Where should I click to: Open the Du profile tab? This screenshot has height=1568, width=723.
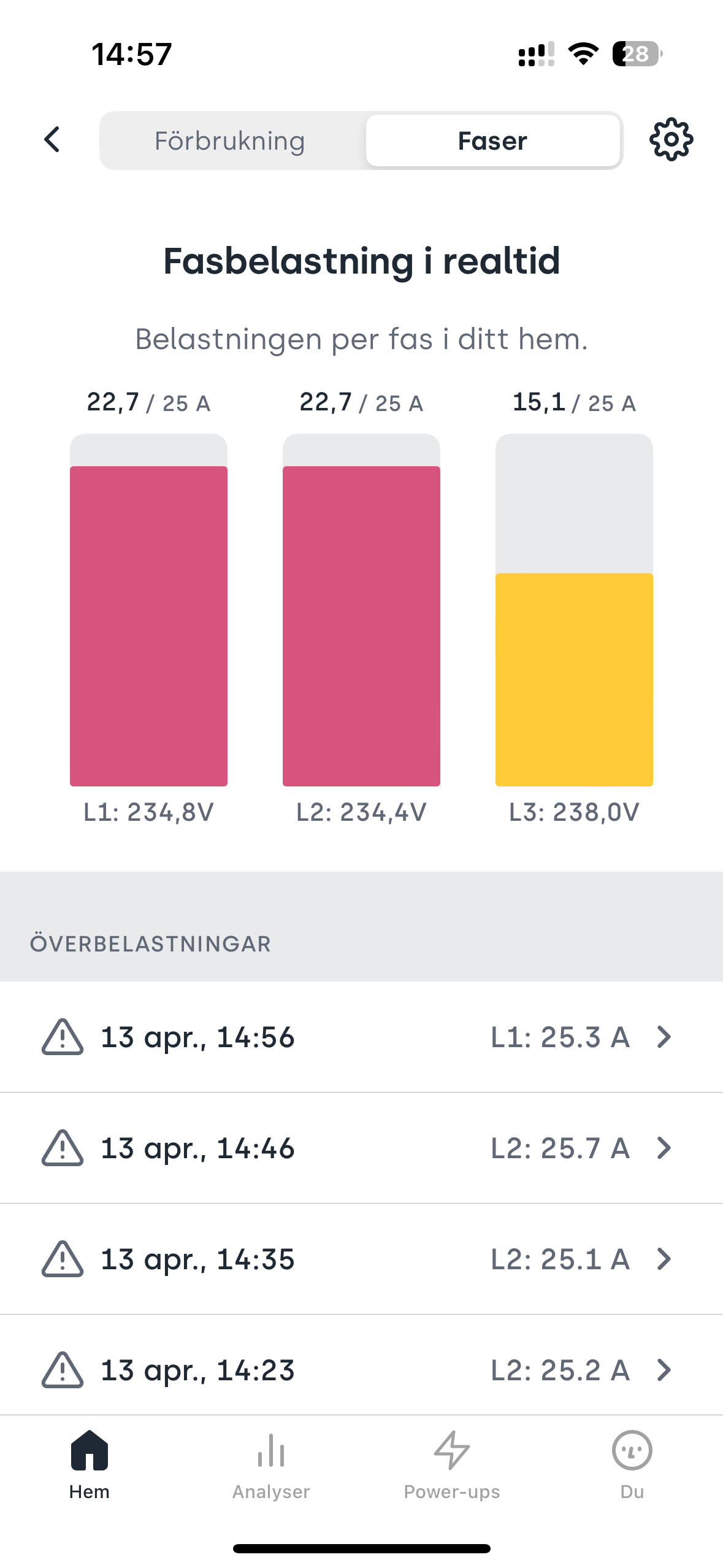coord(632,1466)
